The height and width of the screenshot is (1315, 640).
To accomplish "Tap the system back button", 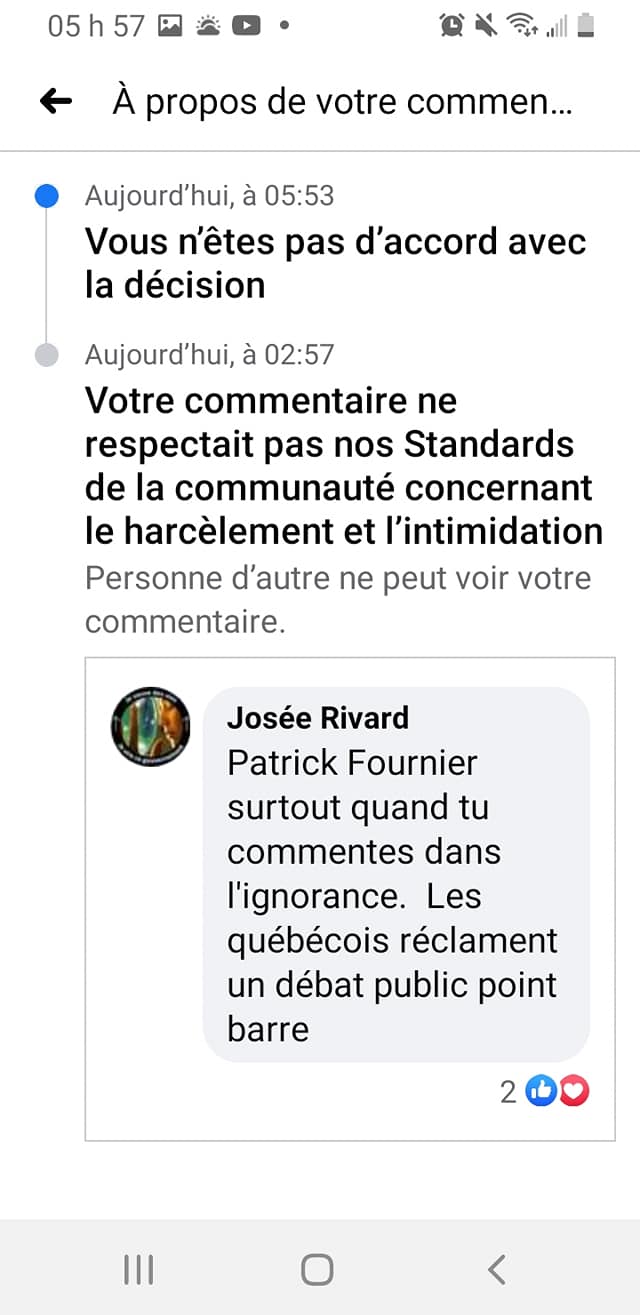I will (497, 1269).
